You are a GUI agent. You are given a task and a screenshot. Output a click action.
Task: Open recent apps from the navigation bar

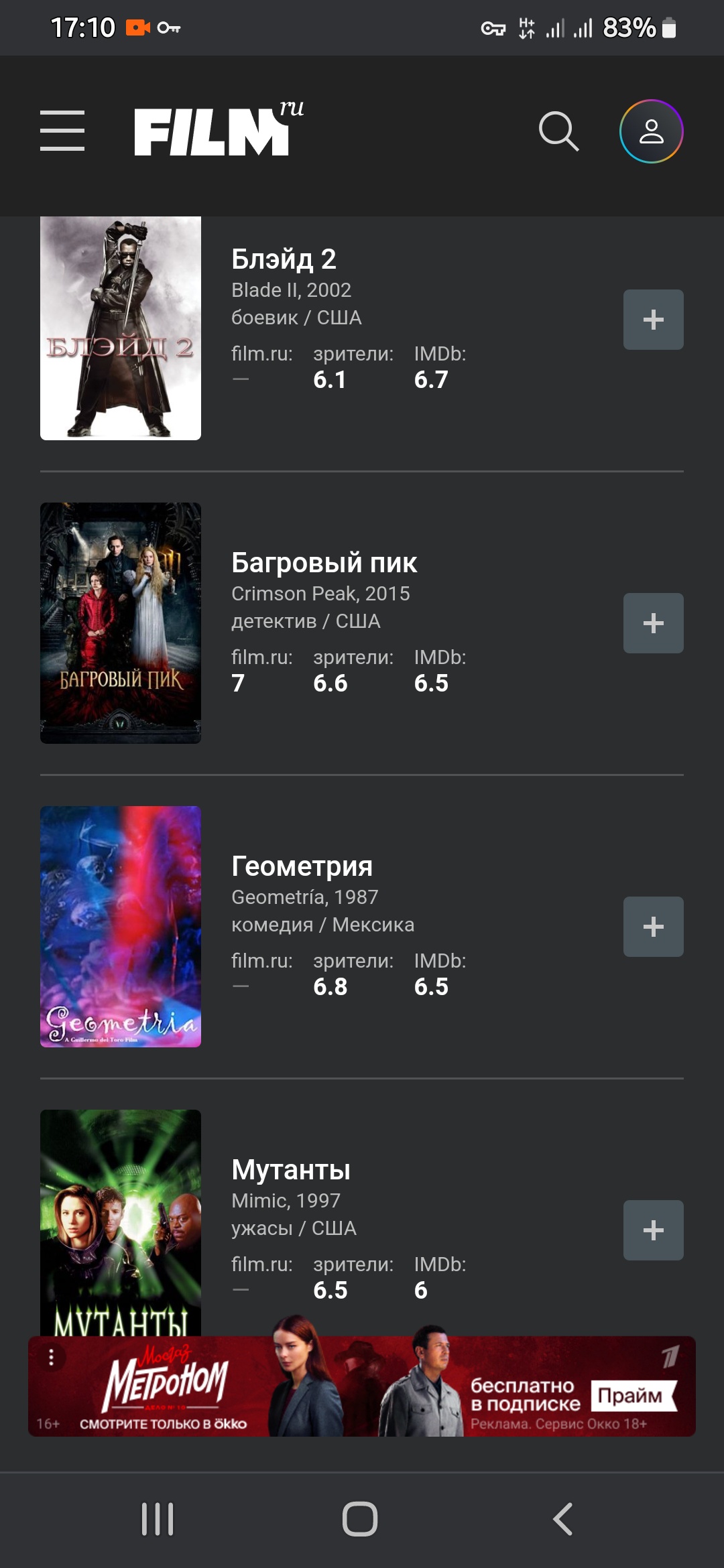(x=158, y=1519)
